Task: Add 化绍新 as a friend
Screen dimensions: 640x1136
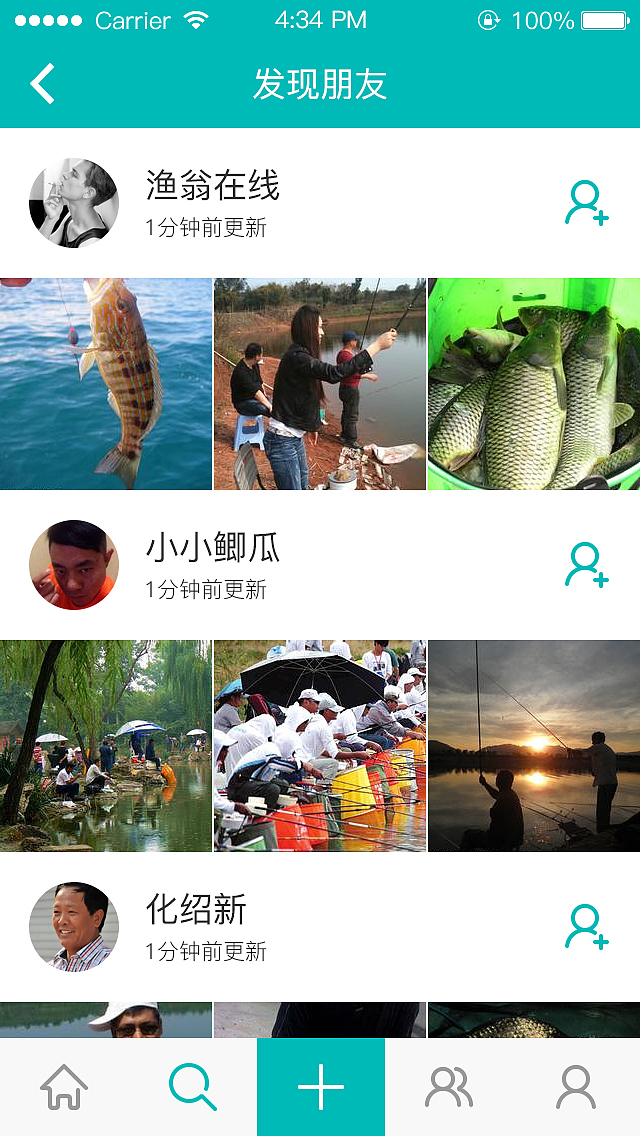Action: coord(586,927)
